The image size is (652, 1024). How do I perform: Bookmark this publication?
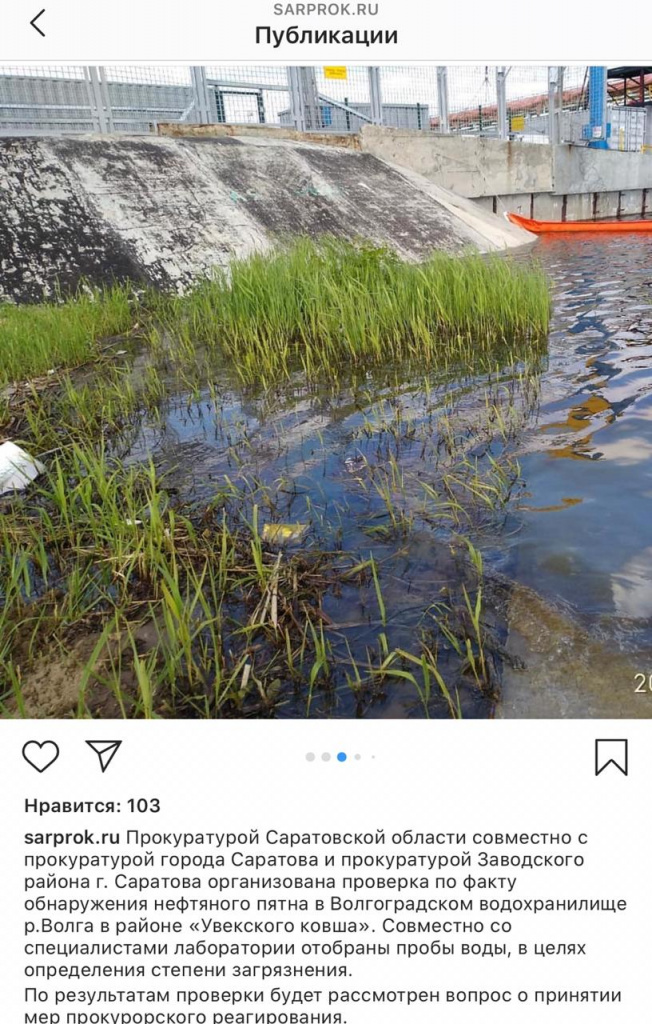point(611,757)
